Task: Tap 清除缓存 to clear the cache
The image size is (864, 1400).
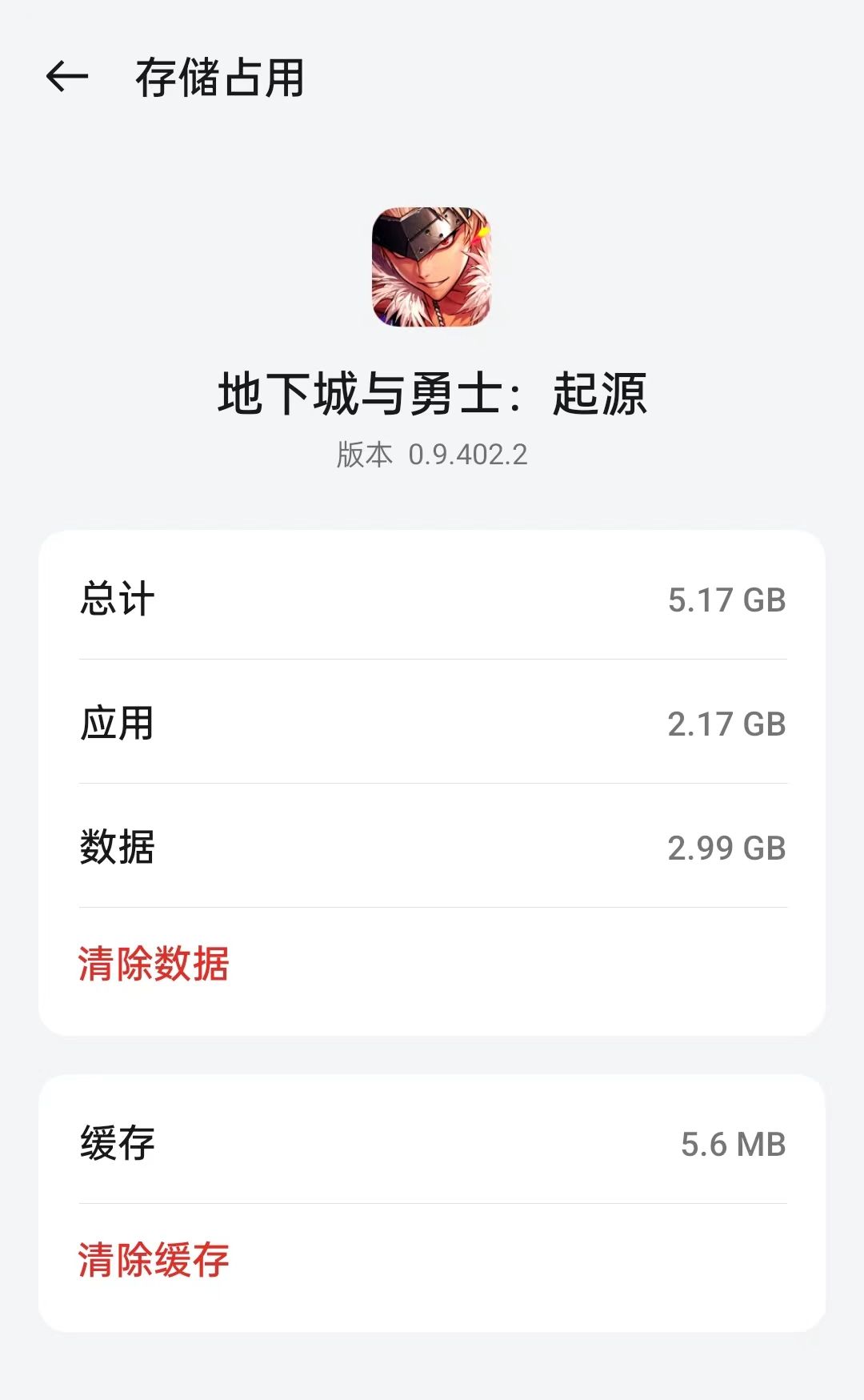Action: (152, 1258)
